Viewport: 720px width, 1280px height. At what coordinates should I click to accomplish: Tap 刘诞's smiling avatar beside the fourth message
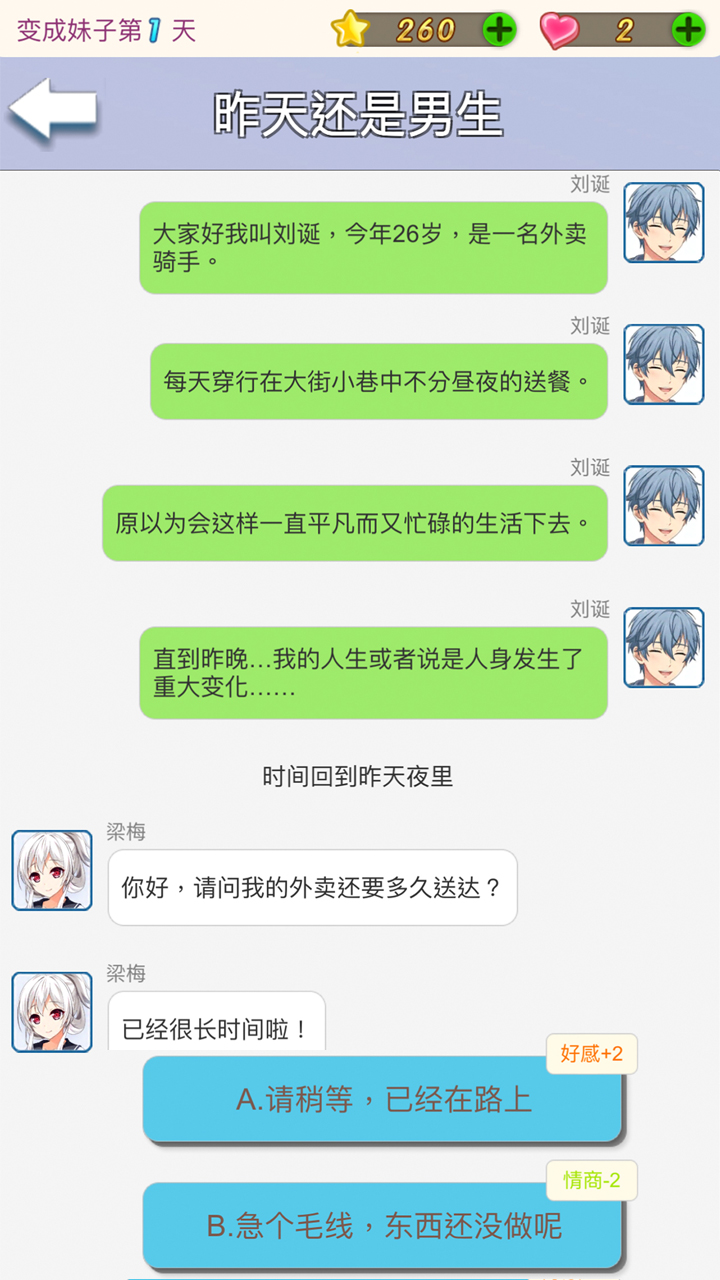click(x=665, y=645)
